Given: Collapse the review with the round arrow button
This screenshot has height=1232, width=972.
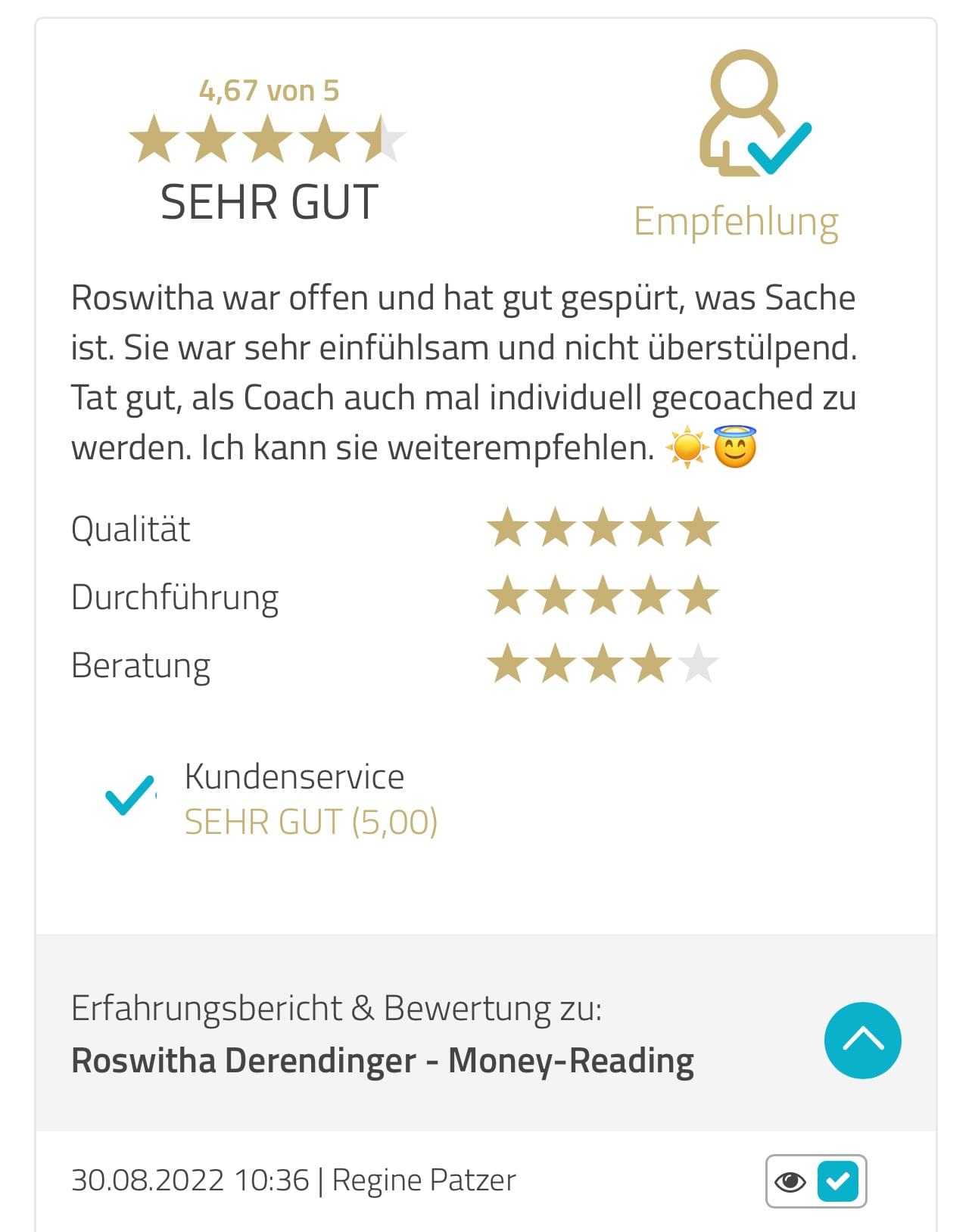Looking at the screenshot, I should [862, 1040].
